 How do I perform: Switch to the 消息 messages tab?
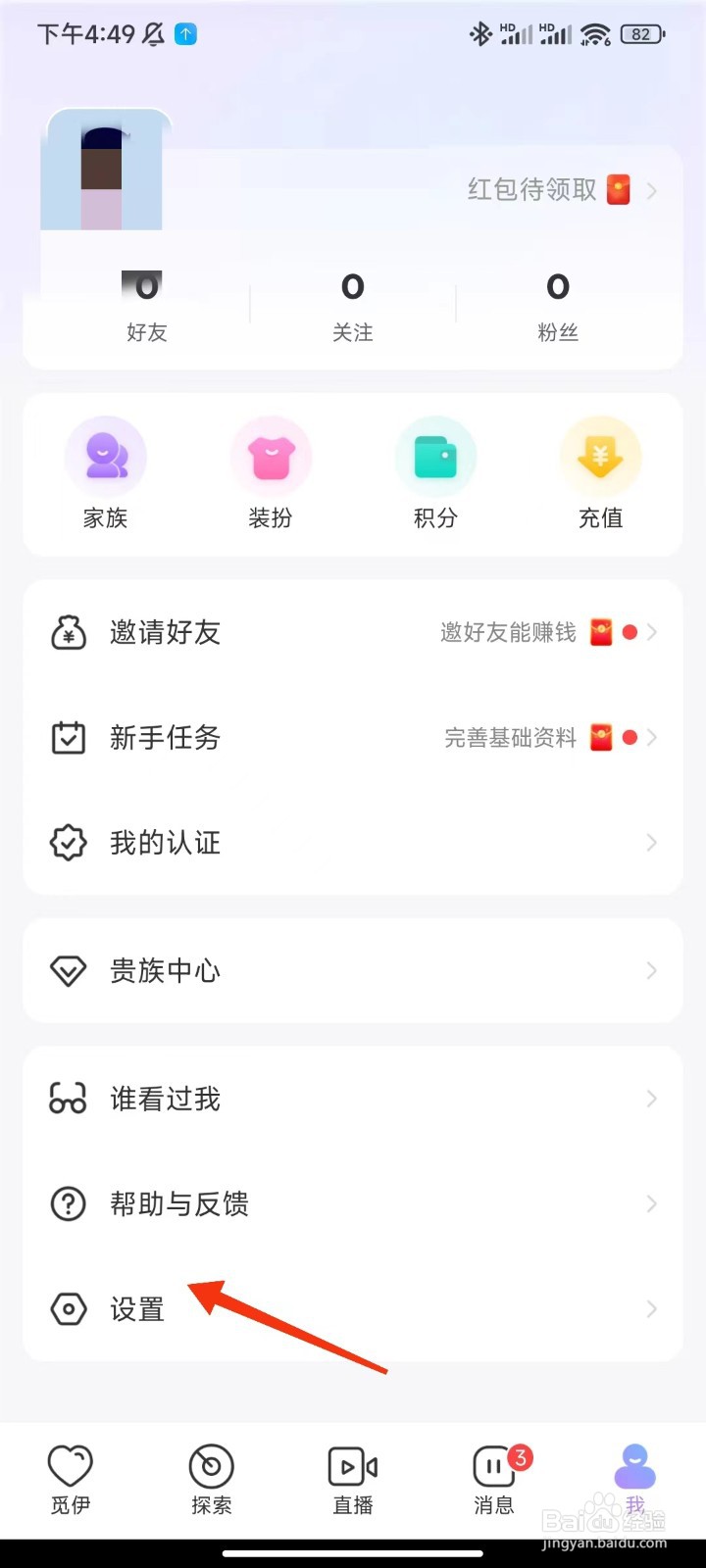(494, 1479)
